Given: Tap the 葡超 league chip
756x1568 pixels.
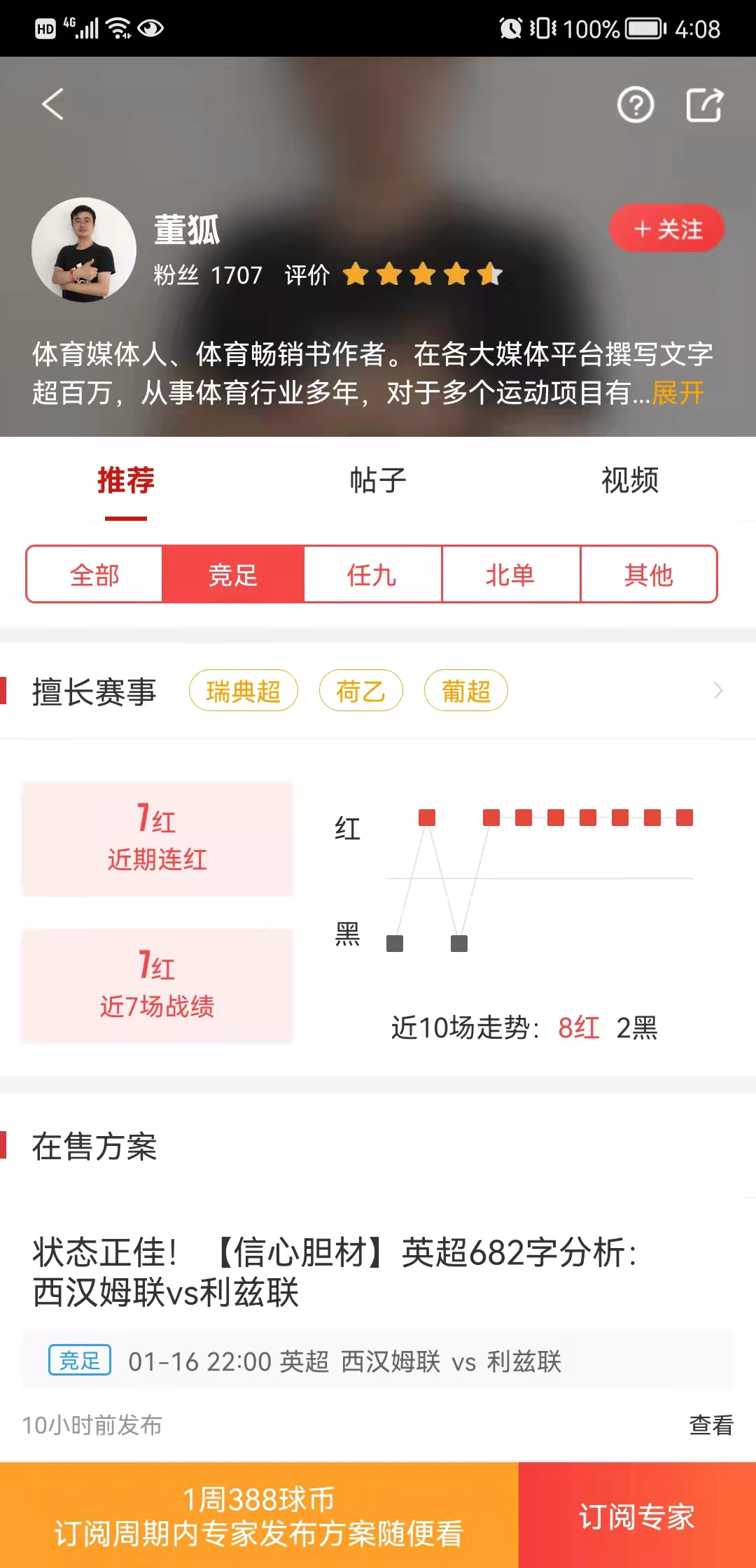Looking at the screenshot, I should coord(465,691).
